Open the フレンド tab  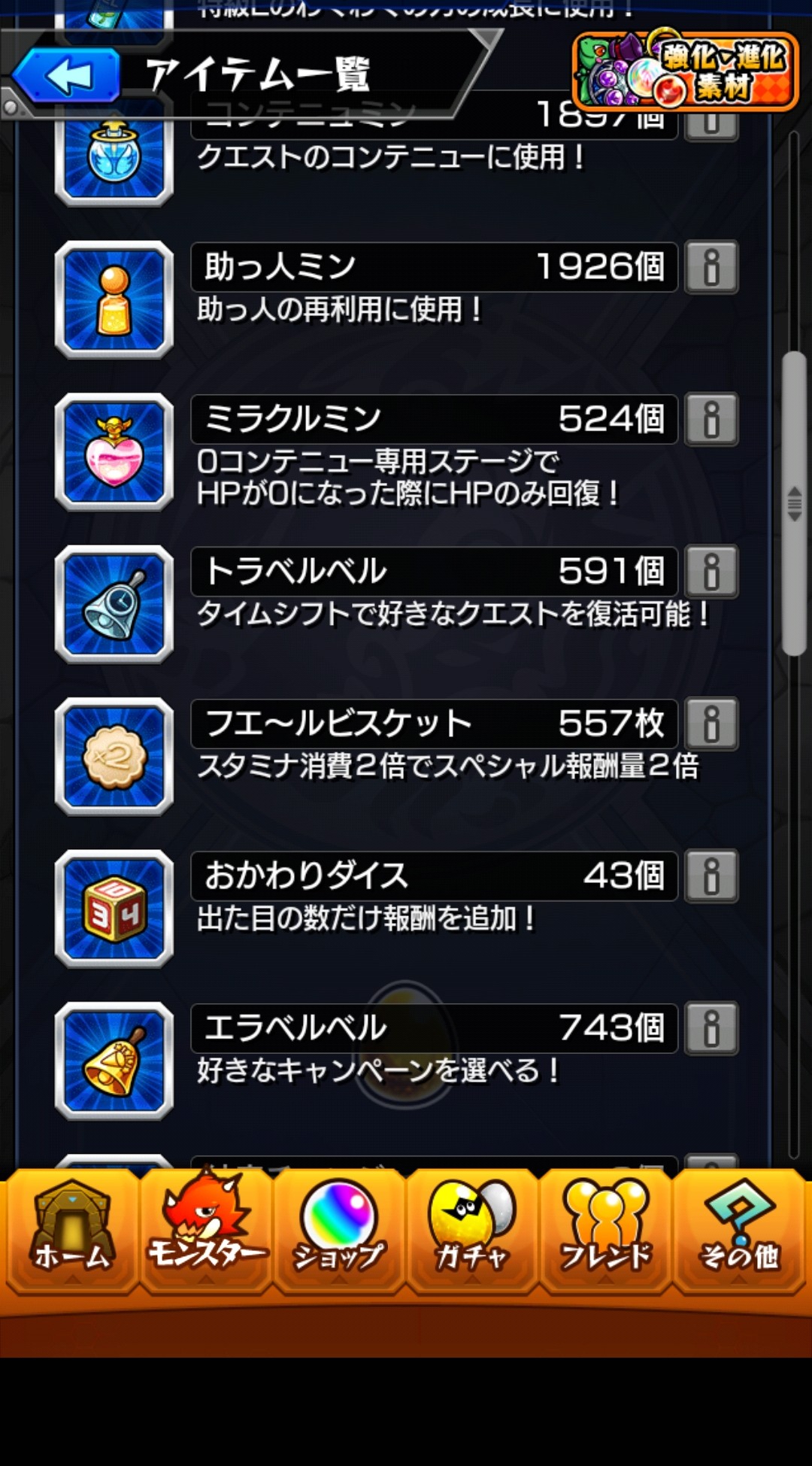click(x=606, y=1231)
